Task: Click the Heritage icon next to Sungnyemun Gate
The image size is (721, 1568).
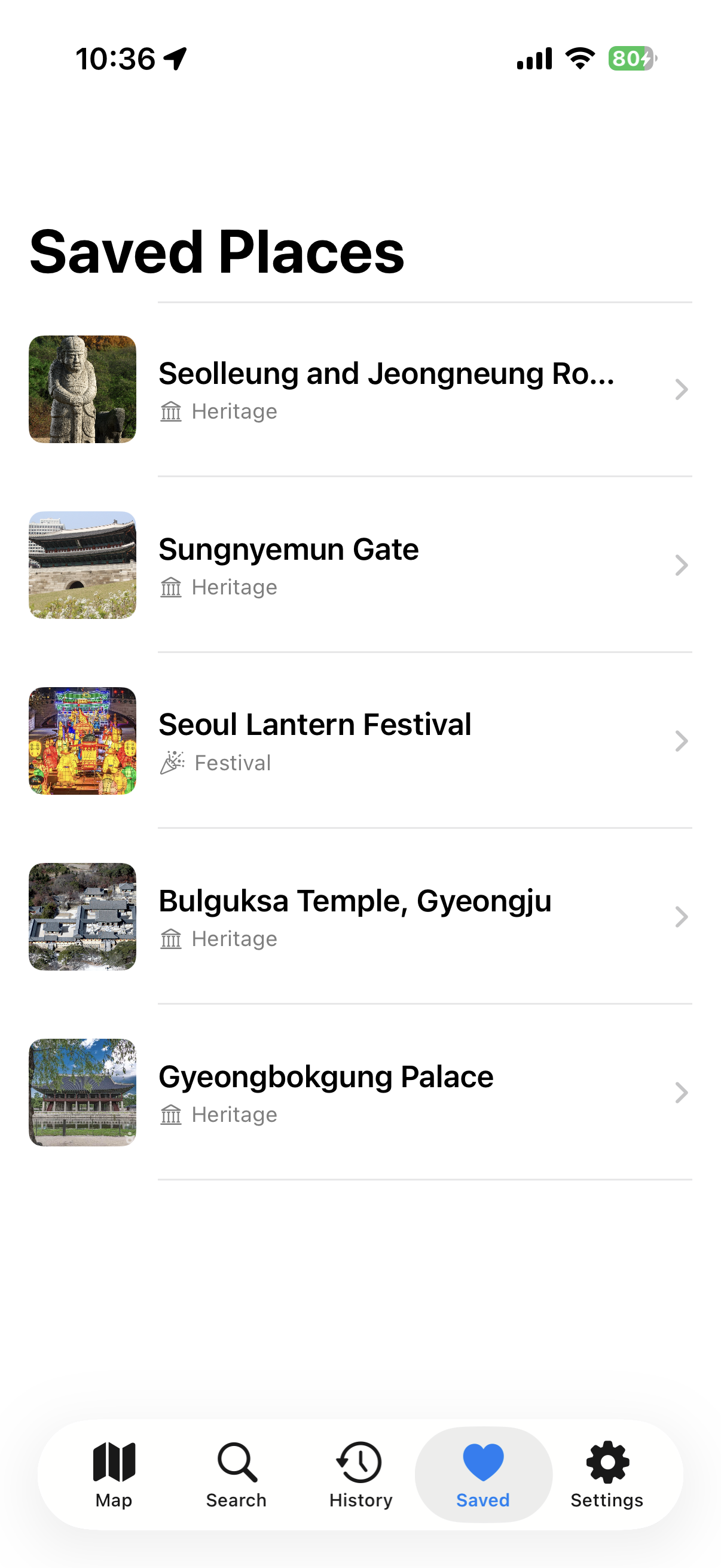Action: 171,587
